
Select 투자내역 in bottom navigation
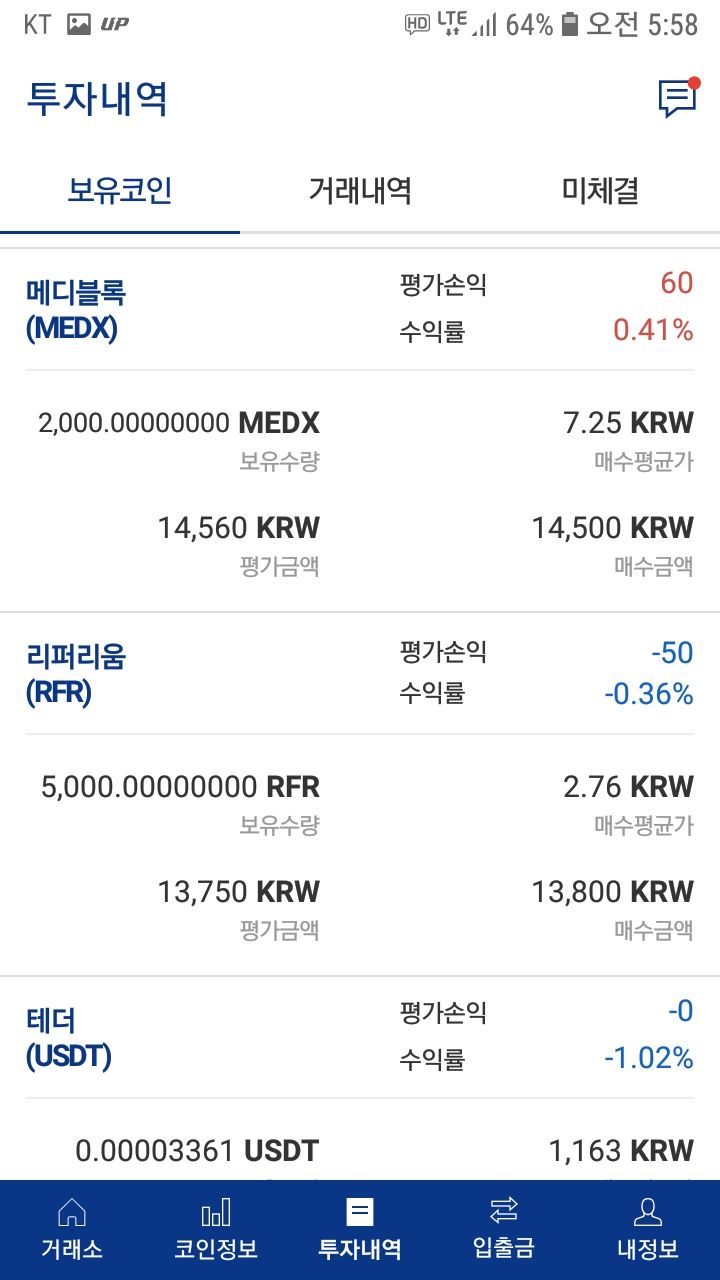tap(360, 1230)
